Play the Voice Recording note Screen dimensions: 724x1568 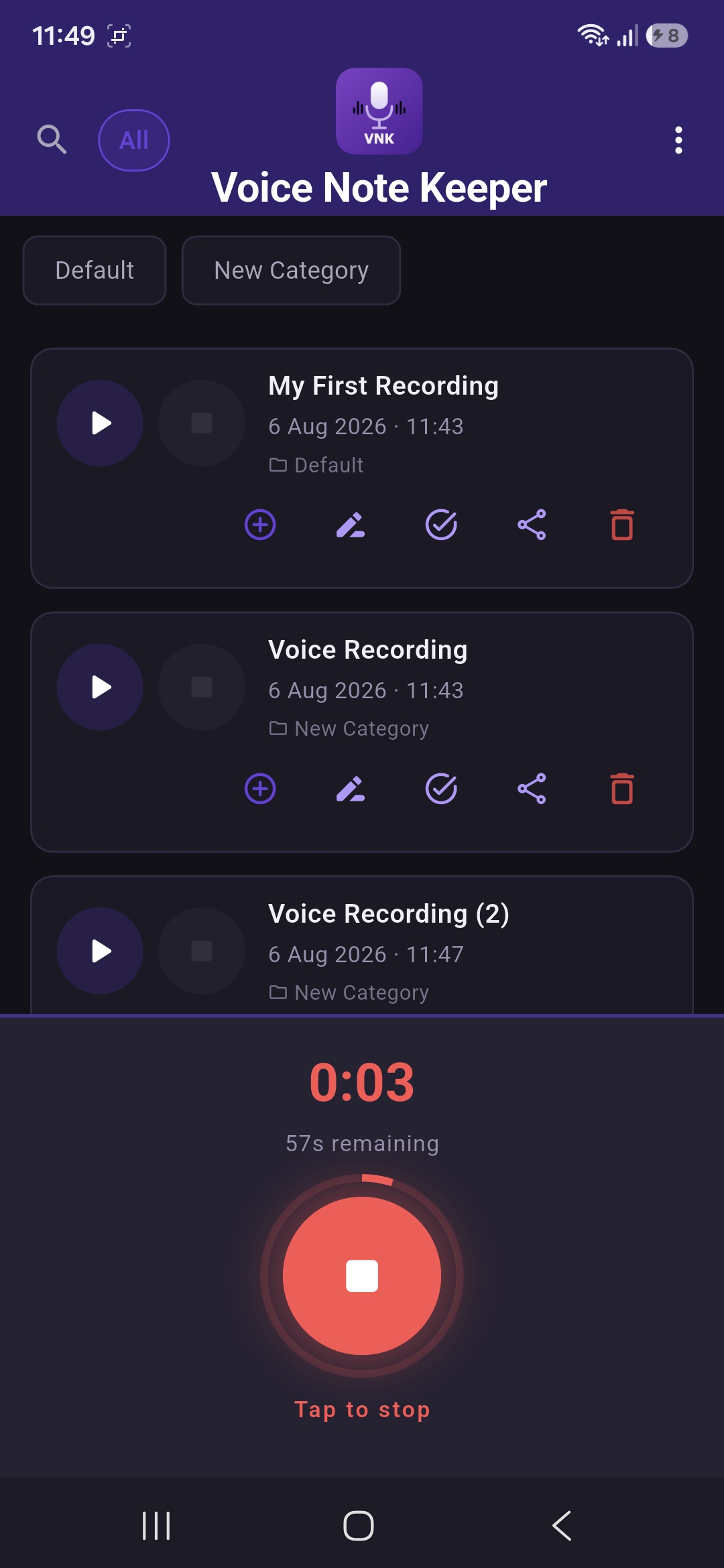pyautogui.click(x=100, y=687)
